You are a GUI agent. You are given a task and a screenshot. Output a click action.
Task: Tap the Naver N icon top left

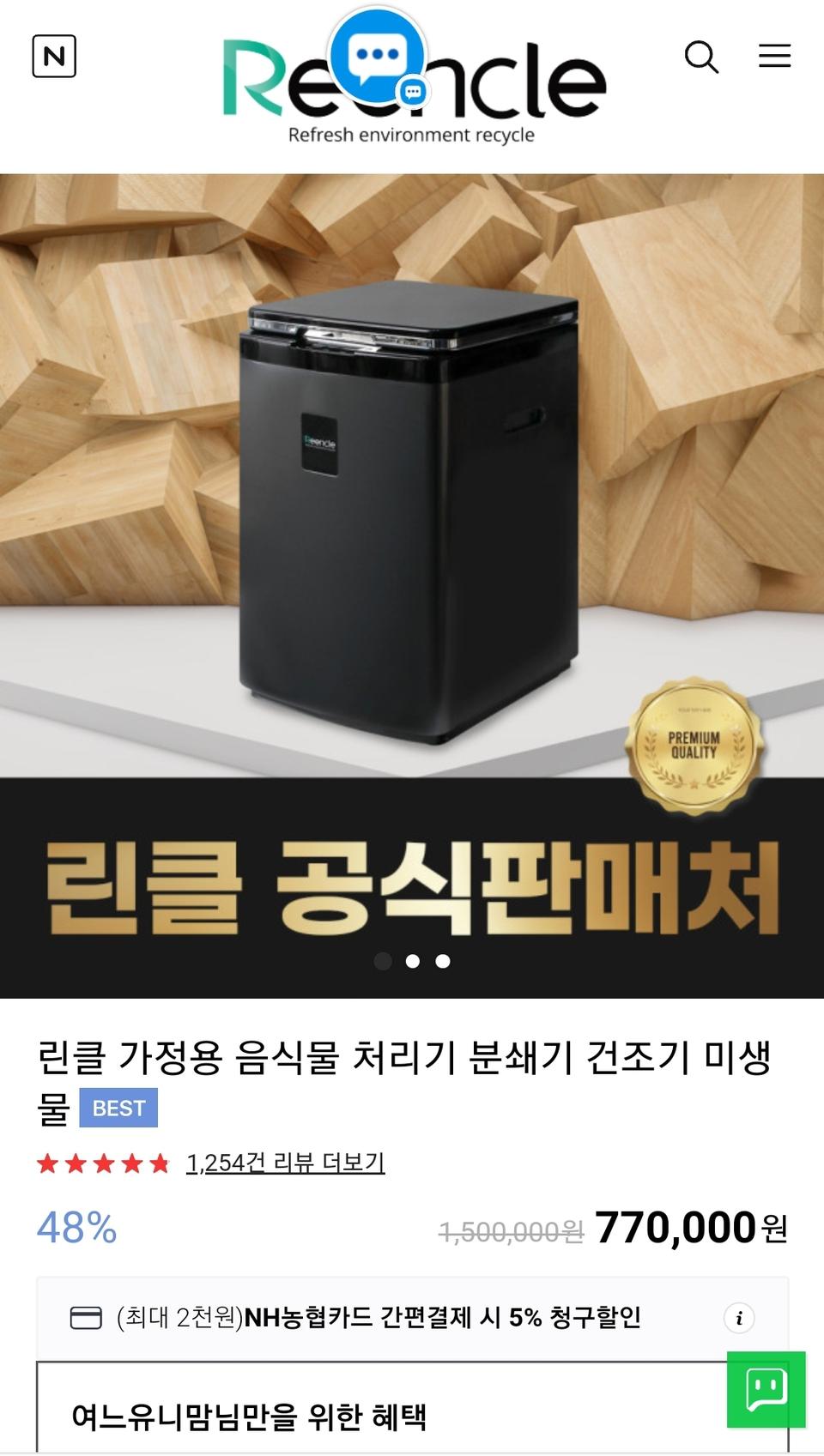point(53,57)
